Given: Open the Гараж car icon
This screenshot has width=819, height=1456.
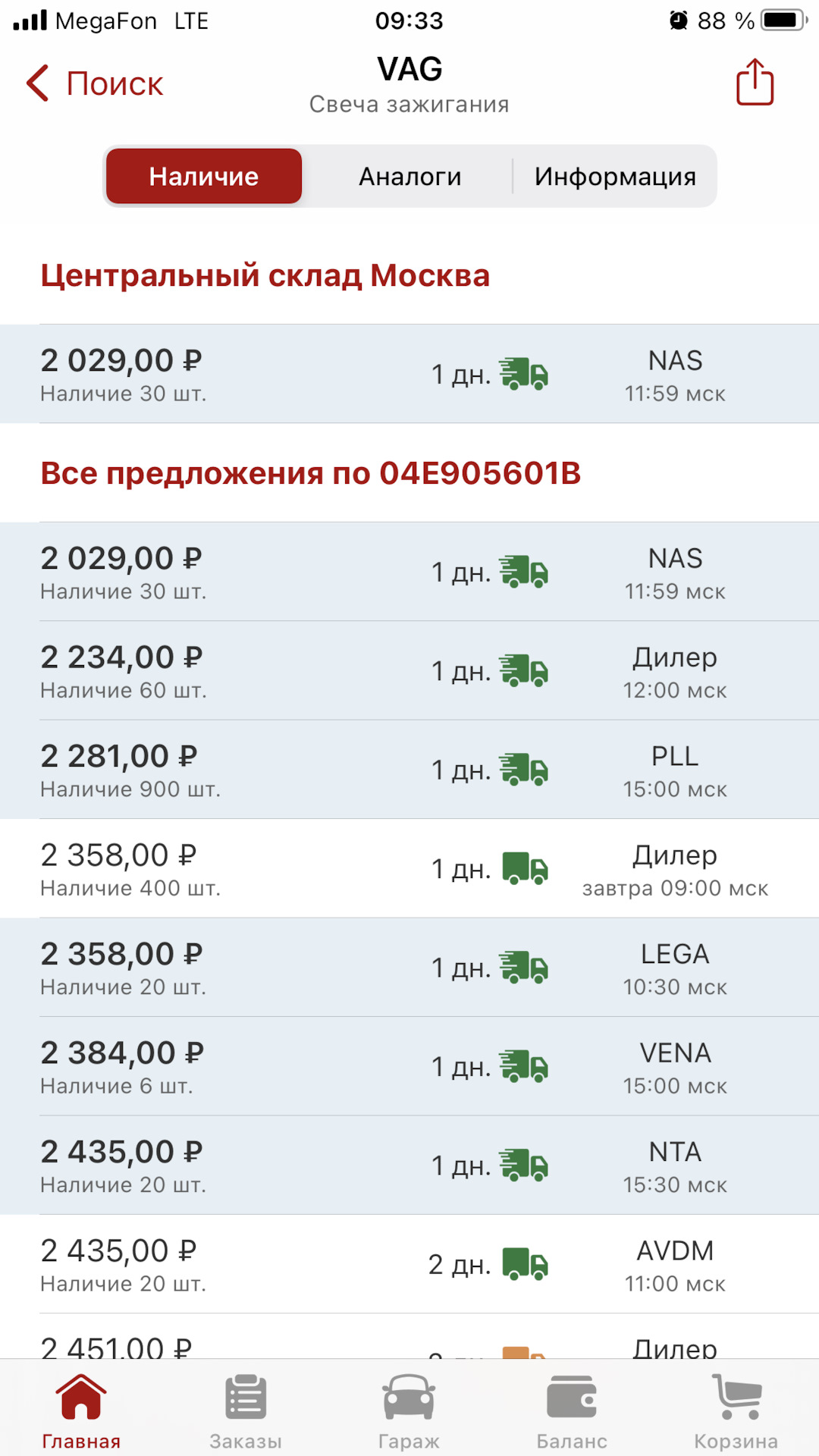Looking at the screenshot, I should [x=409, y=1407].
